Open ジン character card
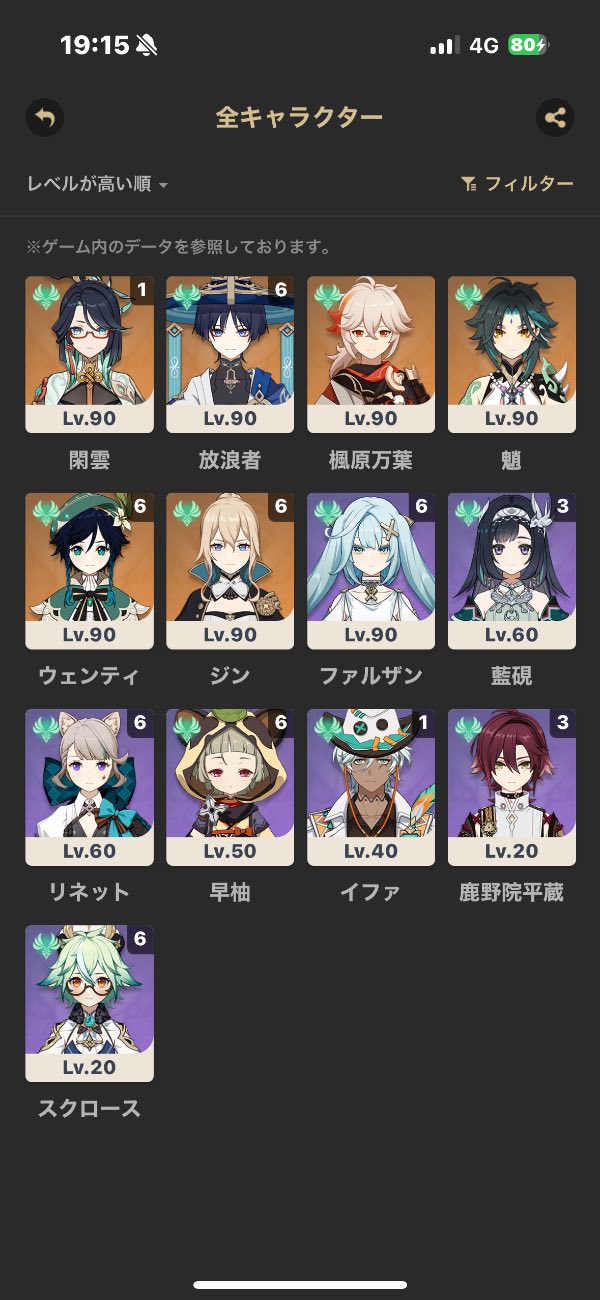The image size is (600, 1300). coord(230,570)
